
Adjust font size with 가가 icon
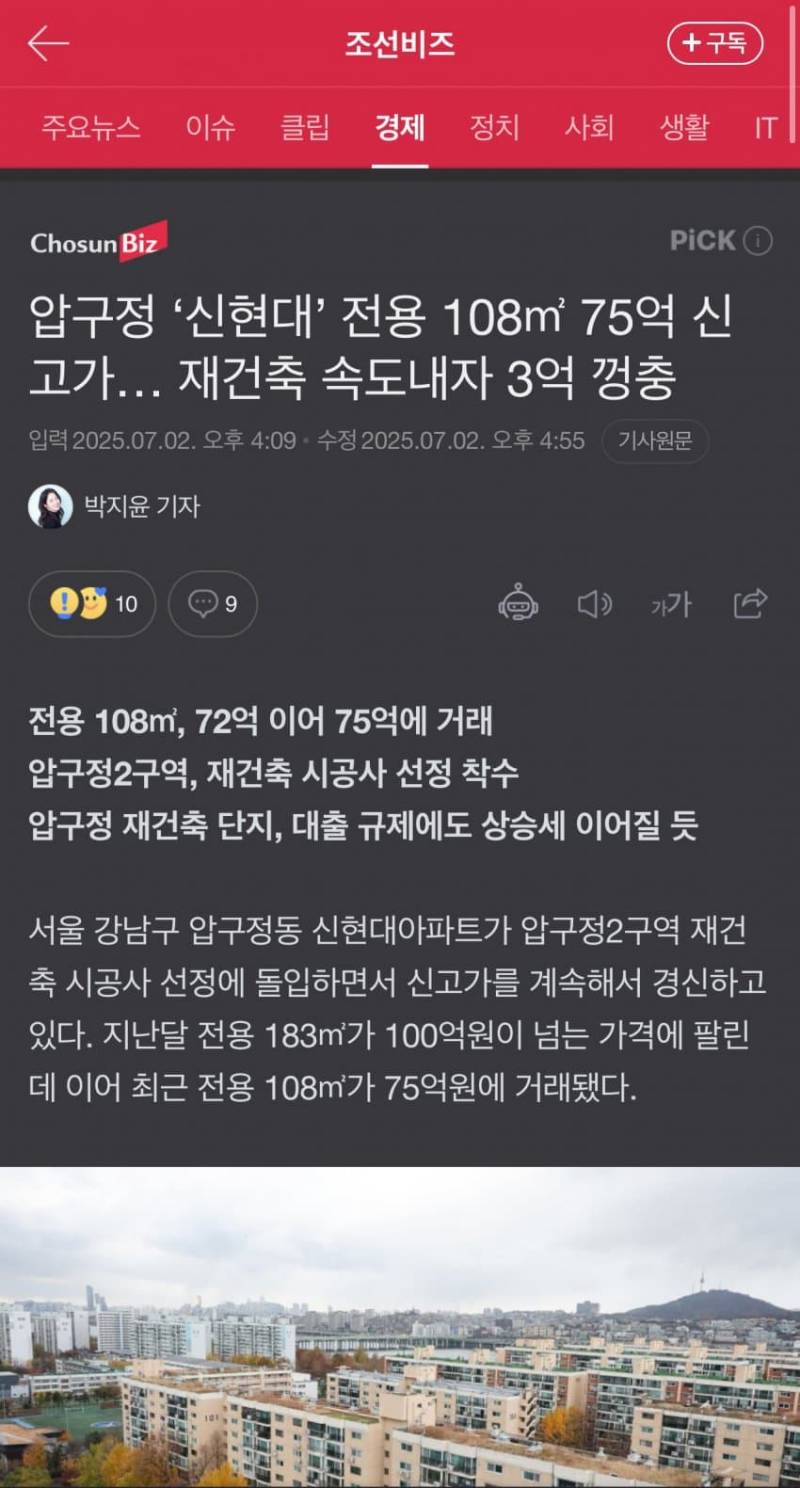(x=670, y=604)
